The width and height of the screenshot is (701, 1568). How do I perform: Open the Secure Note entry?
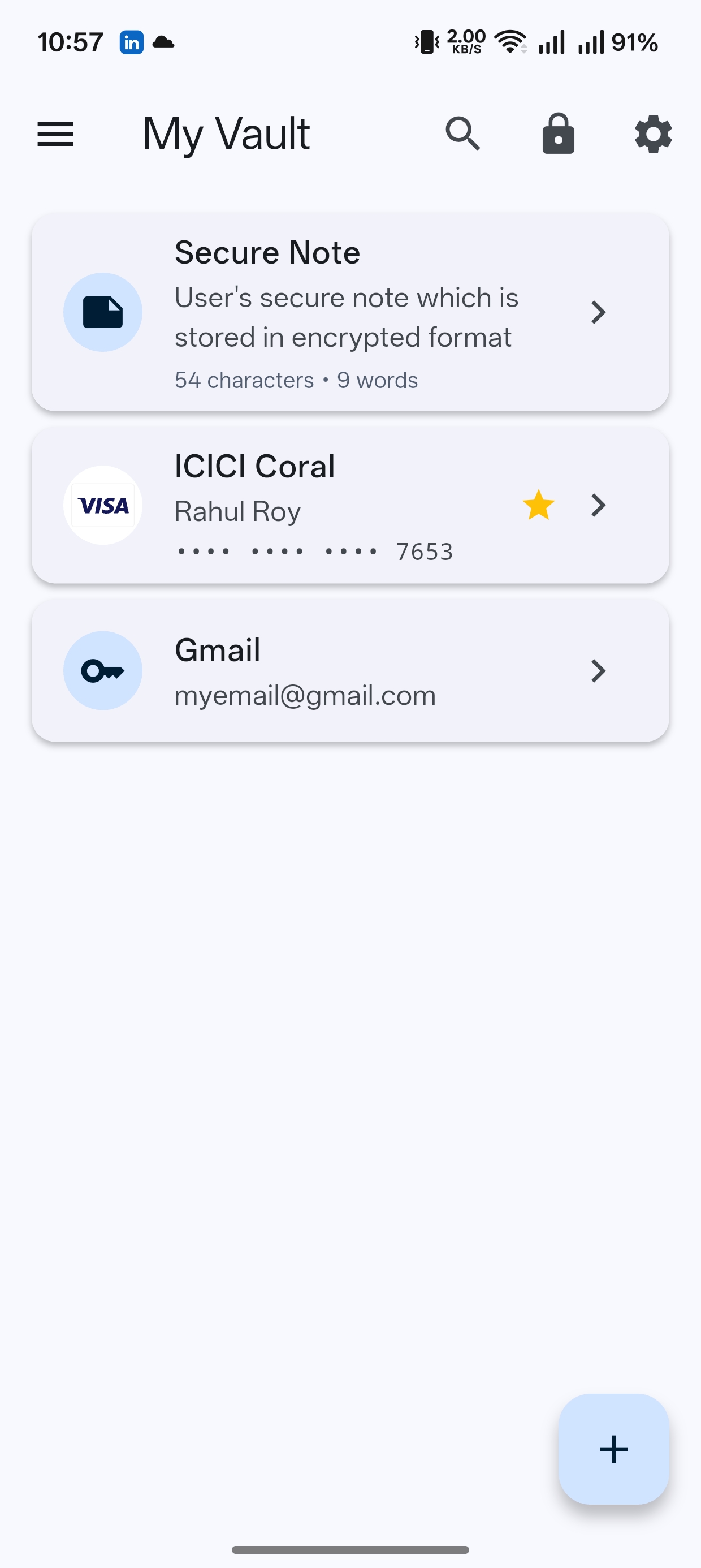click(350, 312)
